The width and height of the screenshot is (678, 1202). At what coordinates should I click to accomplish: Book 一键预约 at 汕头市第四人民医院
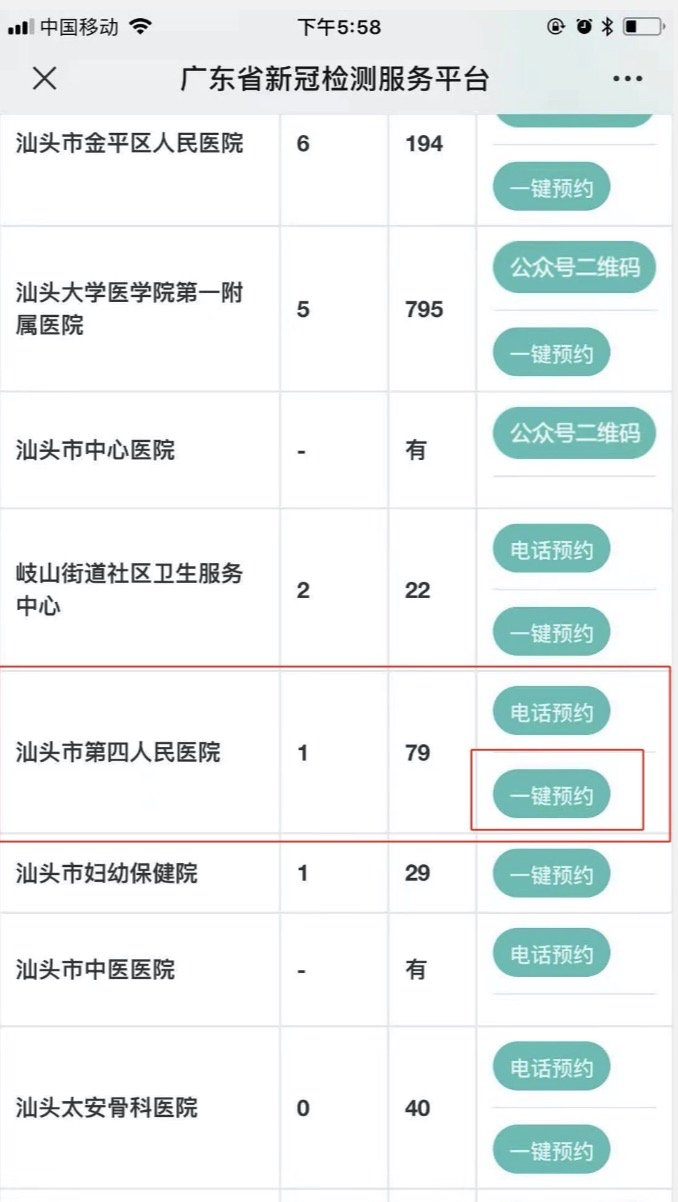[x=551, y=796]
